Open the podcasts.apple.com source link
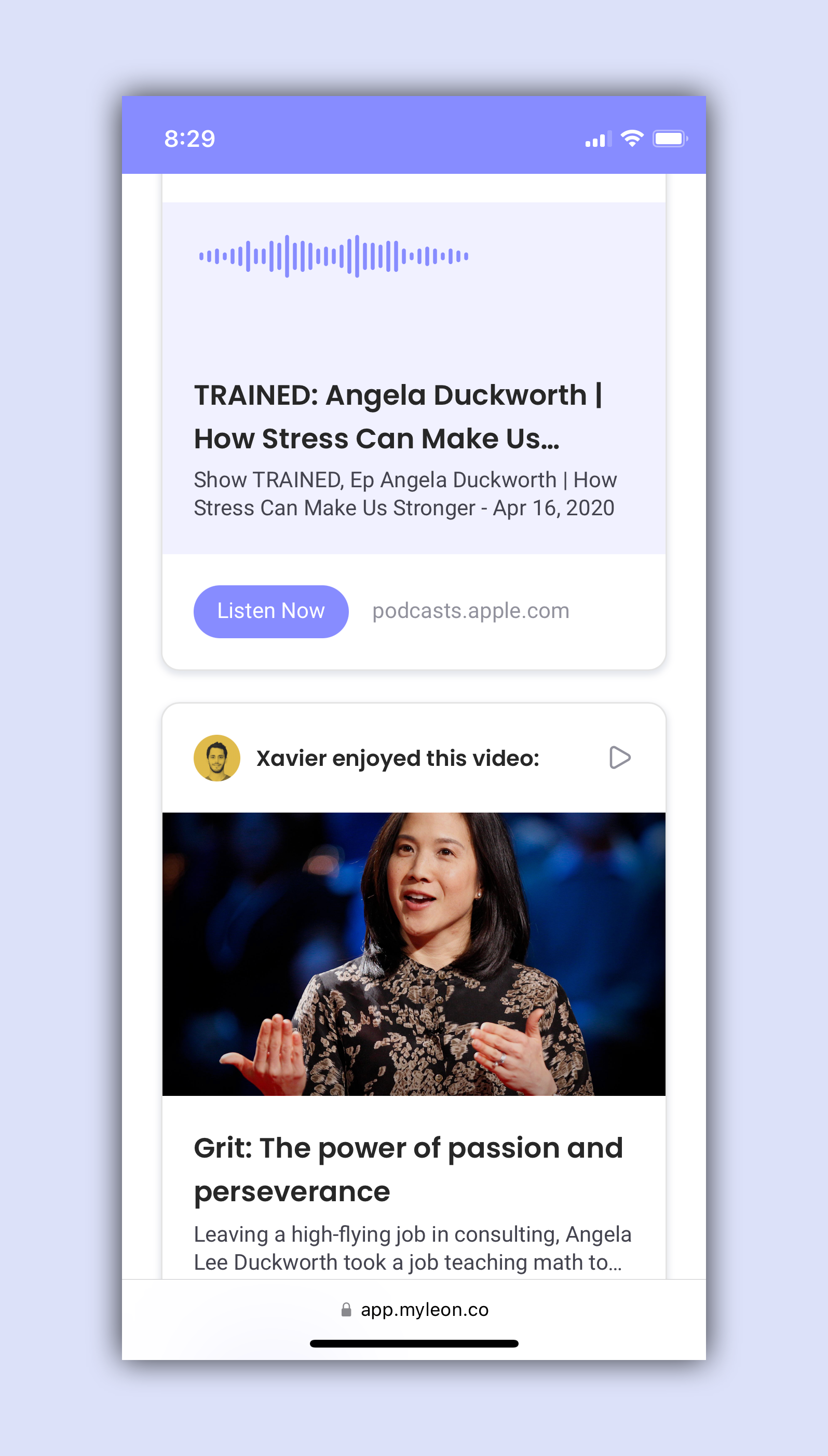The image size is (828, 1456). (x=470, y=611)
